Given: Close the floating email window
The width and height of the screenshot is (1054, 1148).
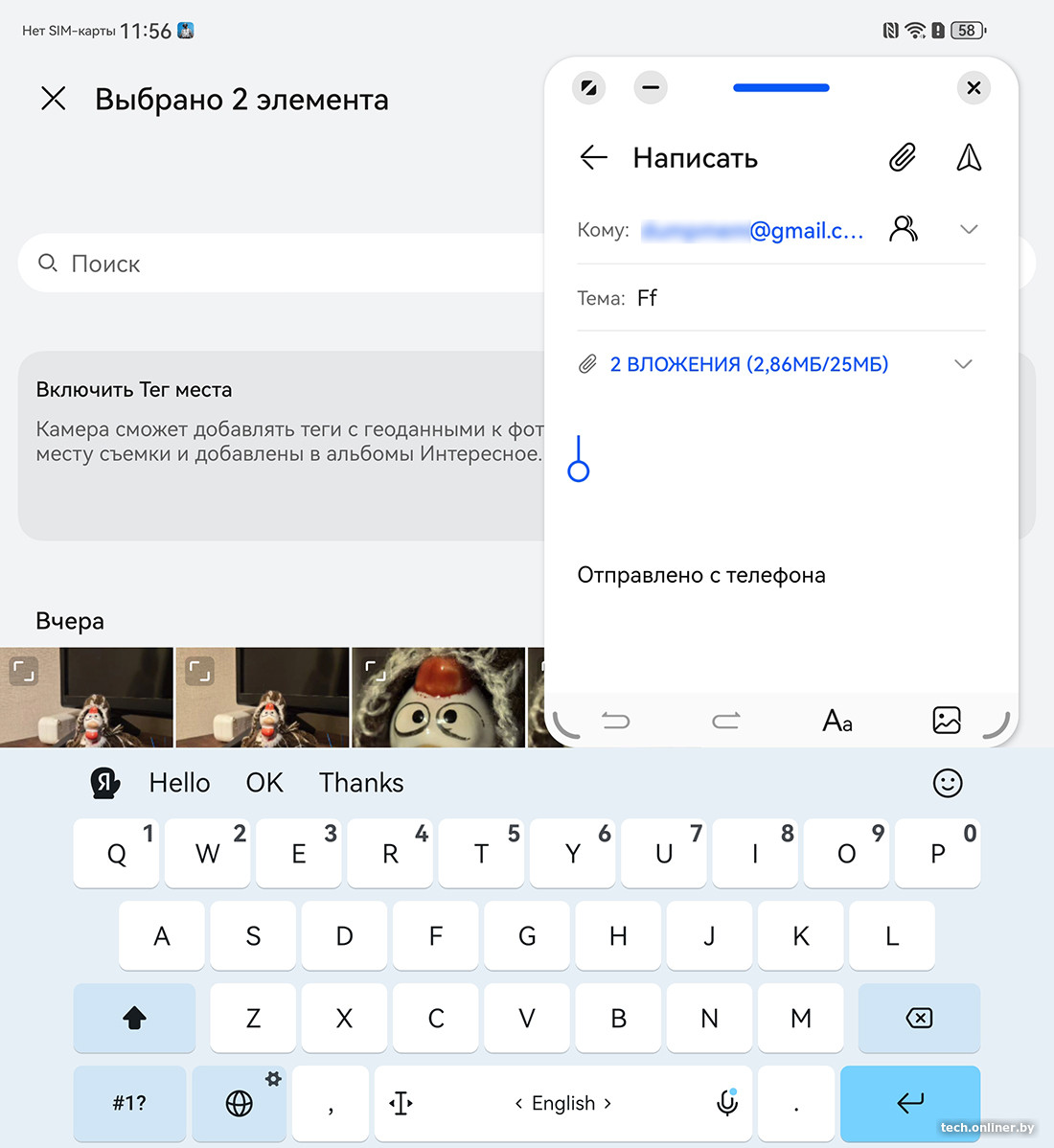Looking at the screenshot, I should [x=974, y=88].
